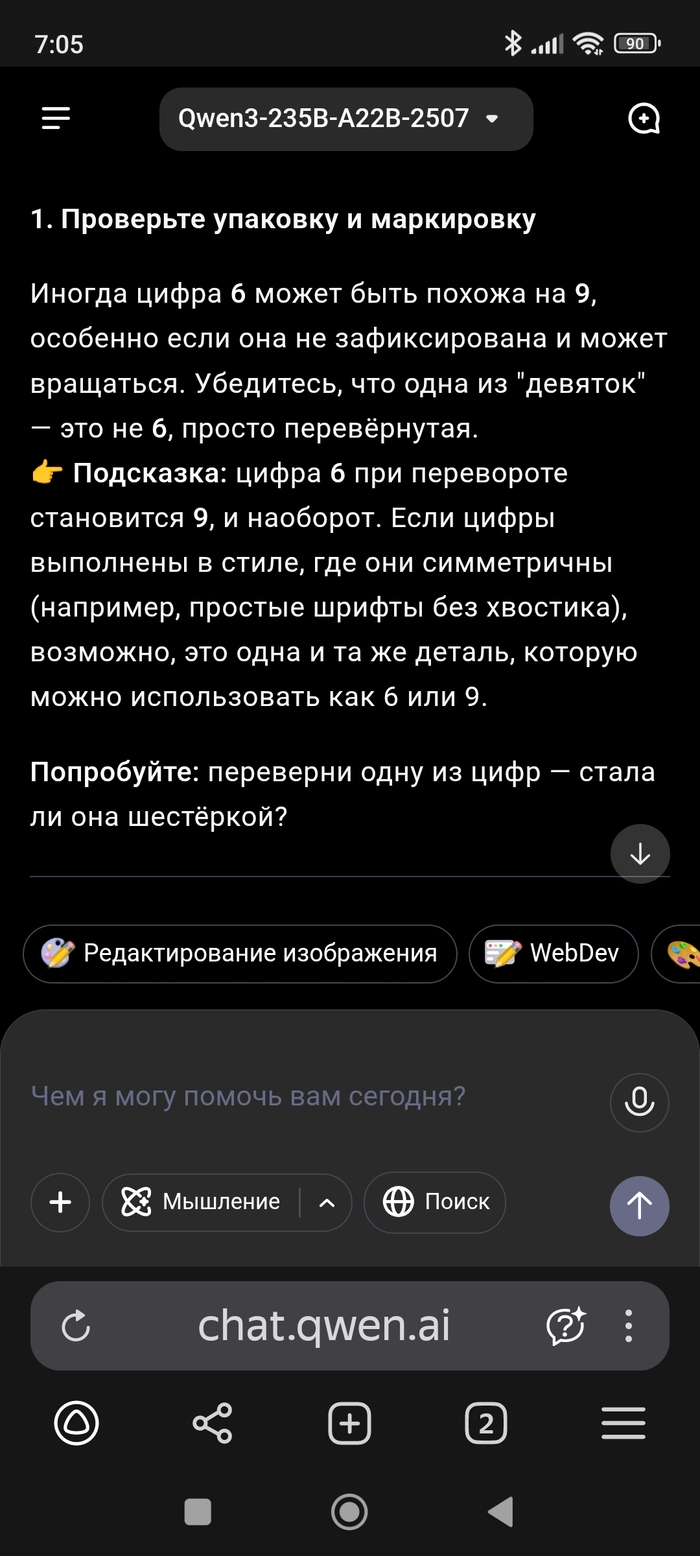Image resolution: width=700 pixels, height=1556 pixels.
Task: Share this page
Action: pos(212,1422)
